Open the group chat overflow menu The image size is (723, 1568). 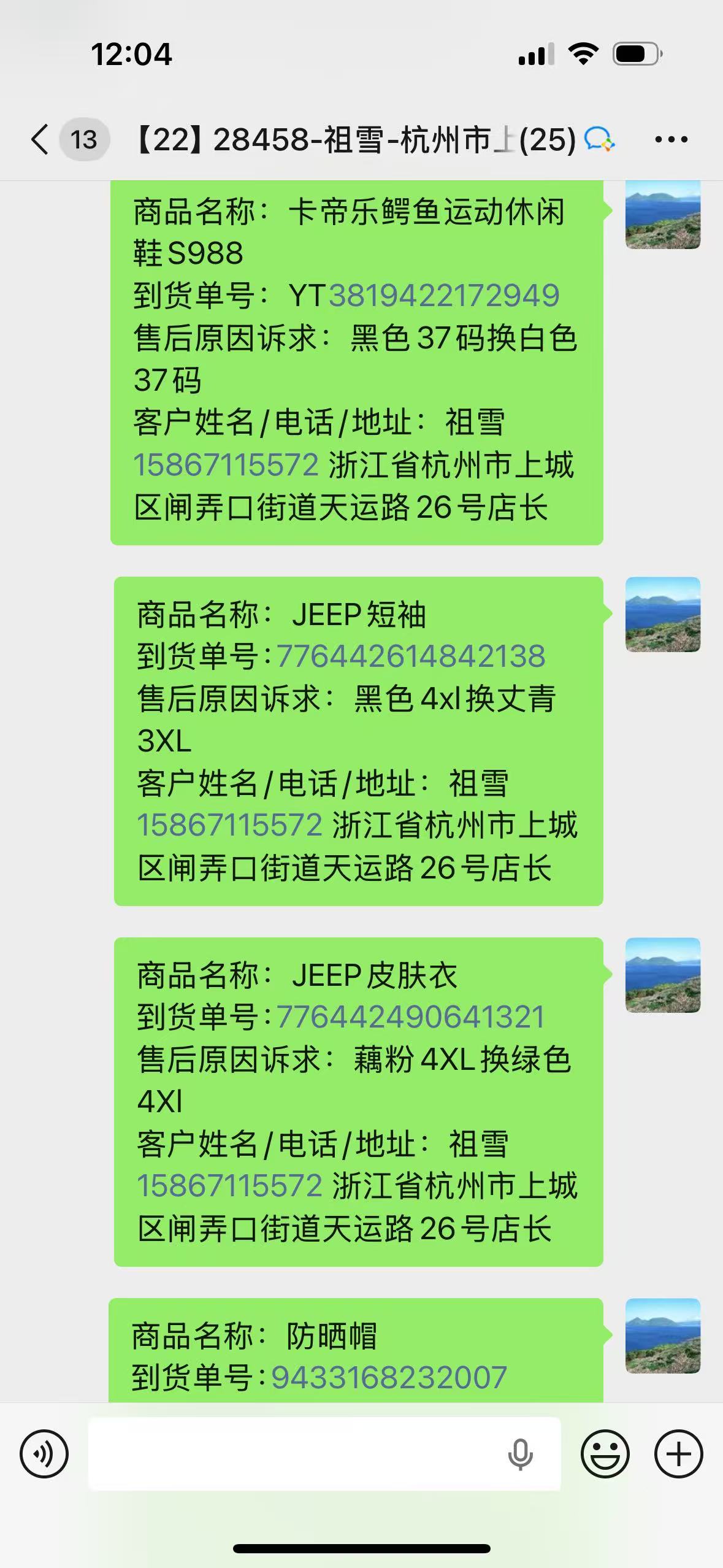[671, 140]
